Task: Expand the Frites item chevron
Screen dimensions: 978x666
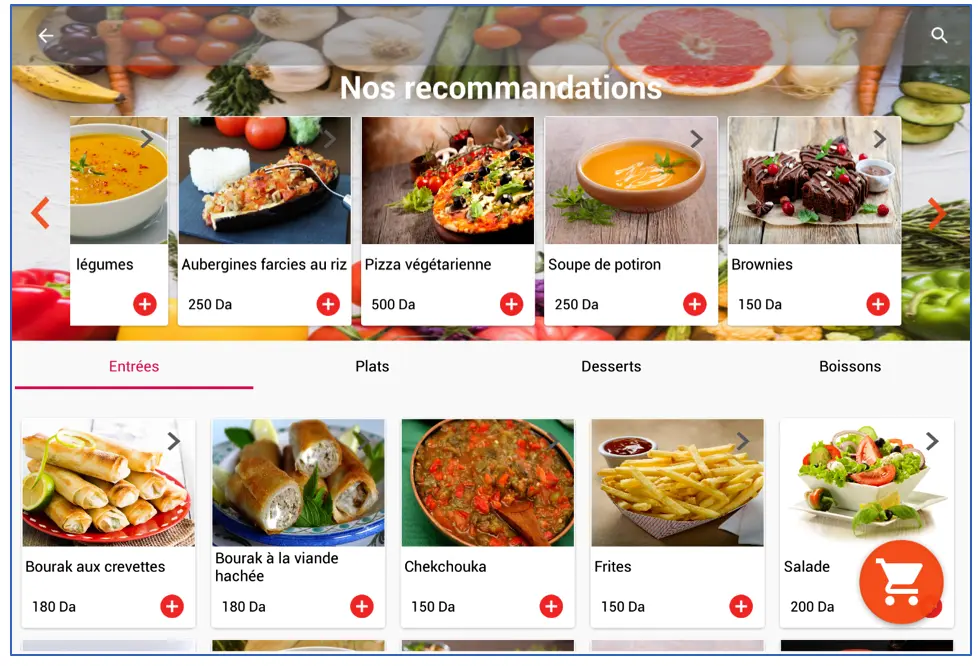Action: click(742, 441)
